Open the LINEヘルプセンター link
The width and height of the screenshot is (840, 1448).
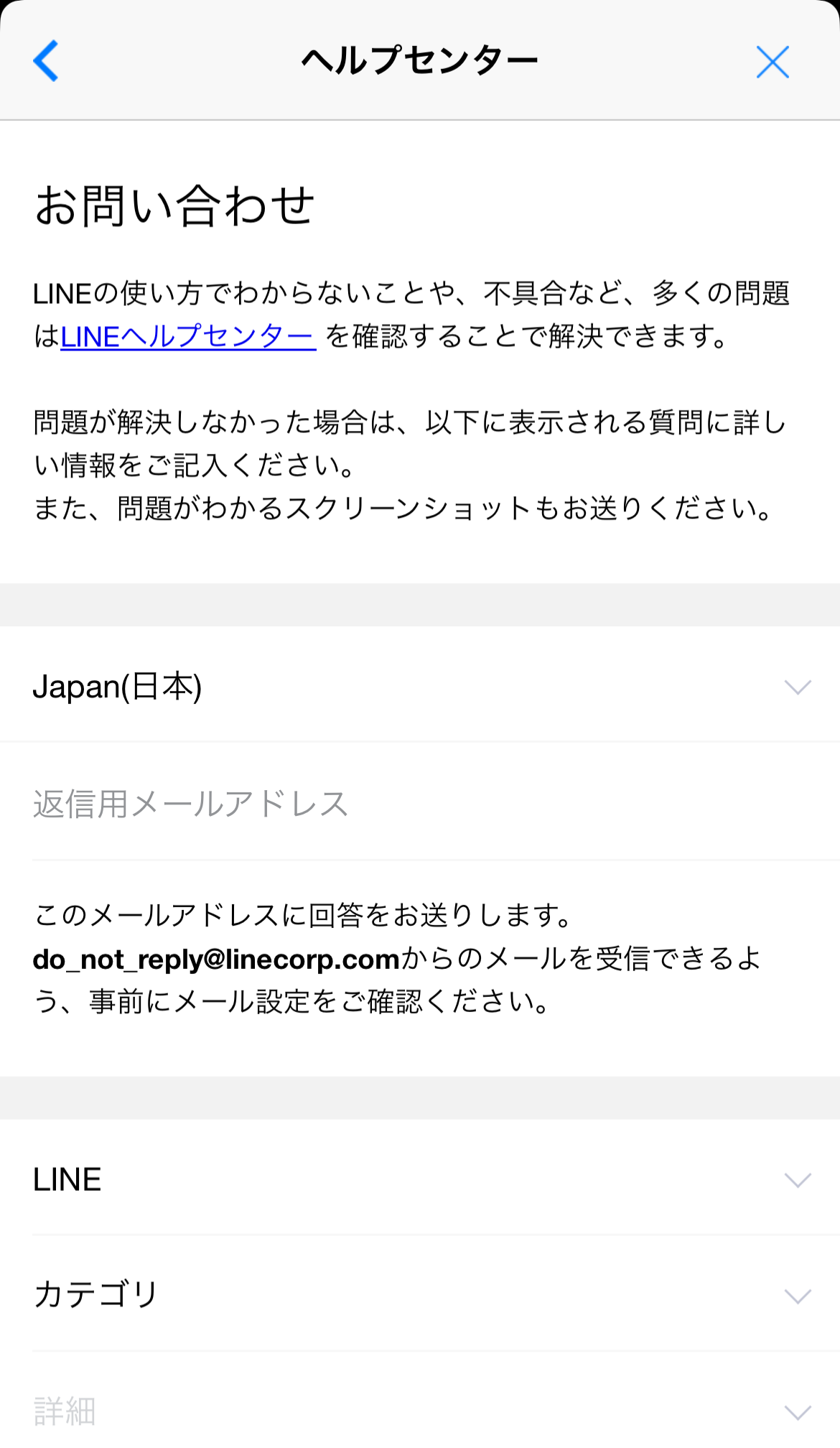pos(188,336)
